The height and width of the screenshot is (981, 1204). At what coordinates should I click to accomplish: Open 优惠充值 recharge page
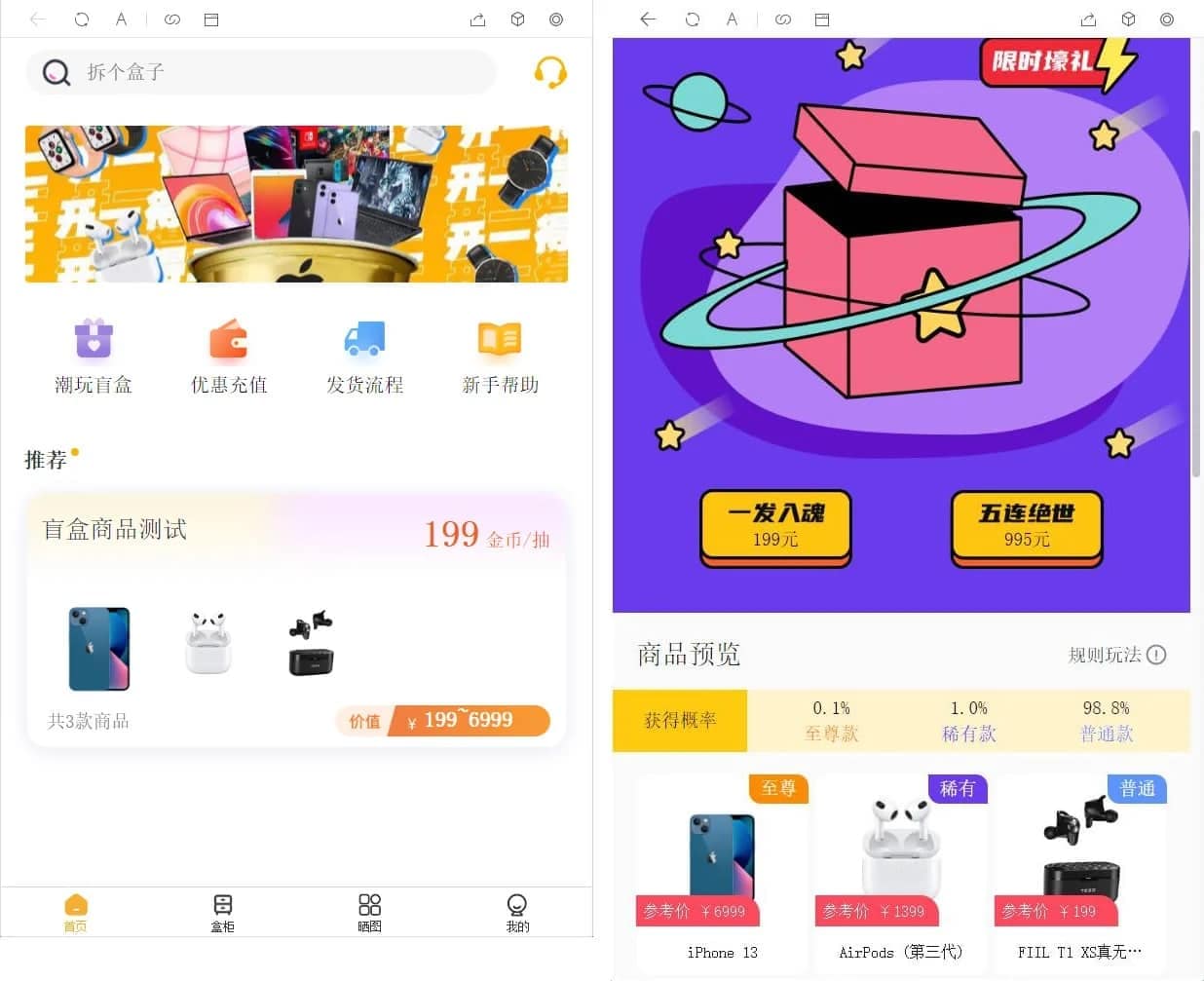click(x=229, y=357)
